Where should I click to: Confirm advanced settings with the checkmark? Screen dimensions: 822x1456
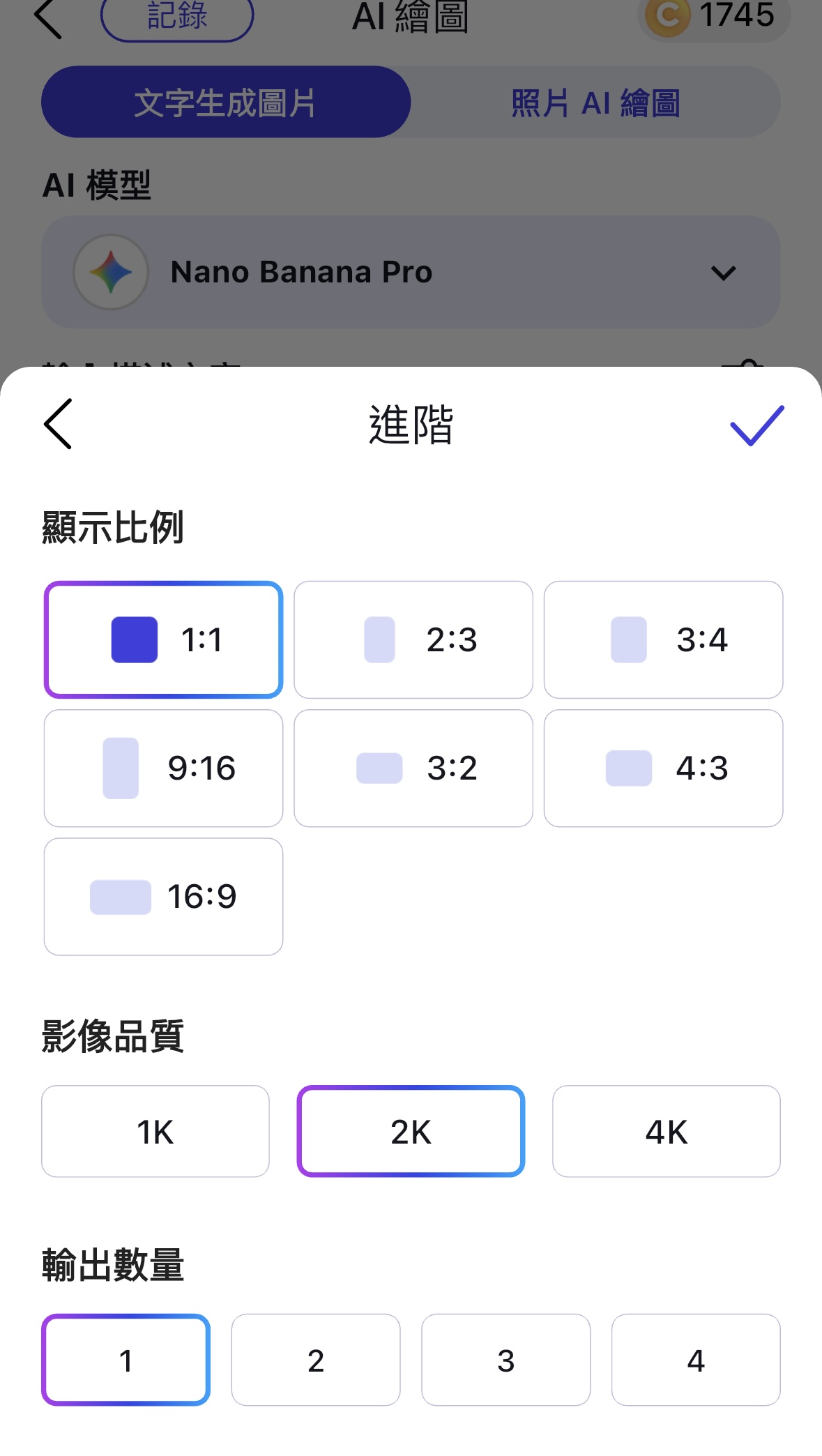[x=756, y=425]
